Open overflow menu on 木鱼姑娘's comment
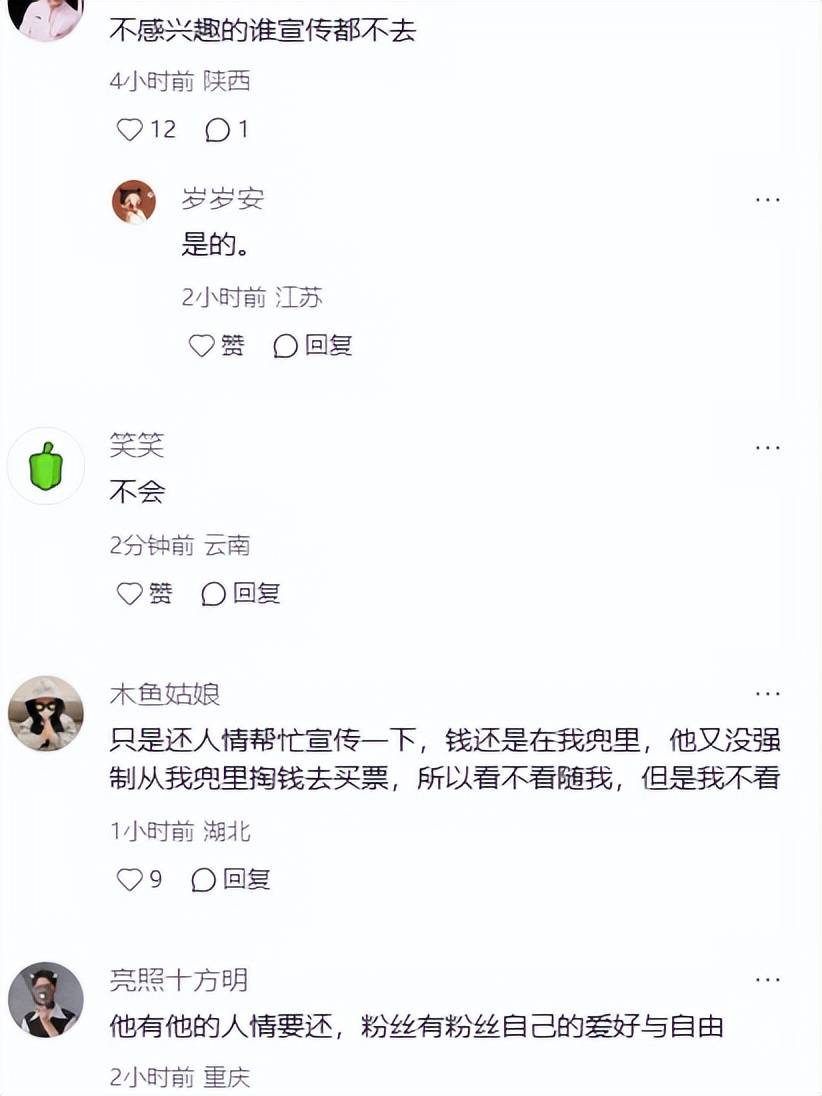The image size is (822, 1096). tap(767, 693)
